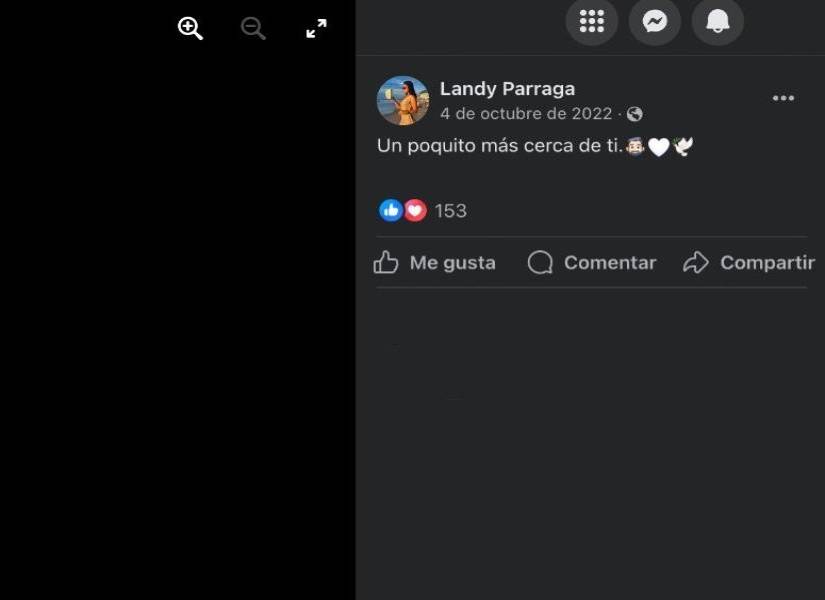Open the post date 4 de octubre de 2022
The height and width of the screenshot is (600, 825).
[525, 114]
